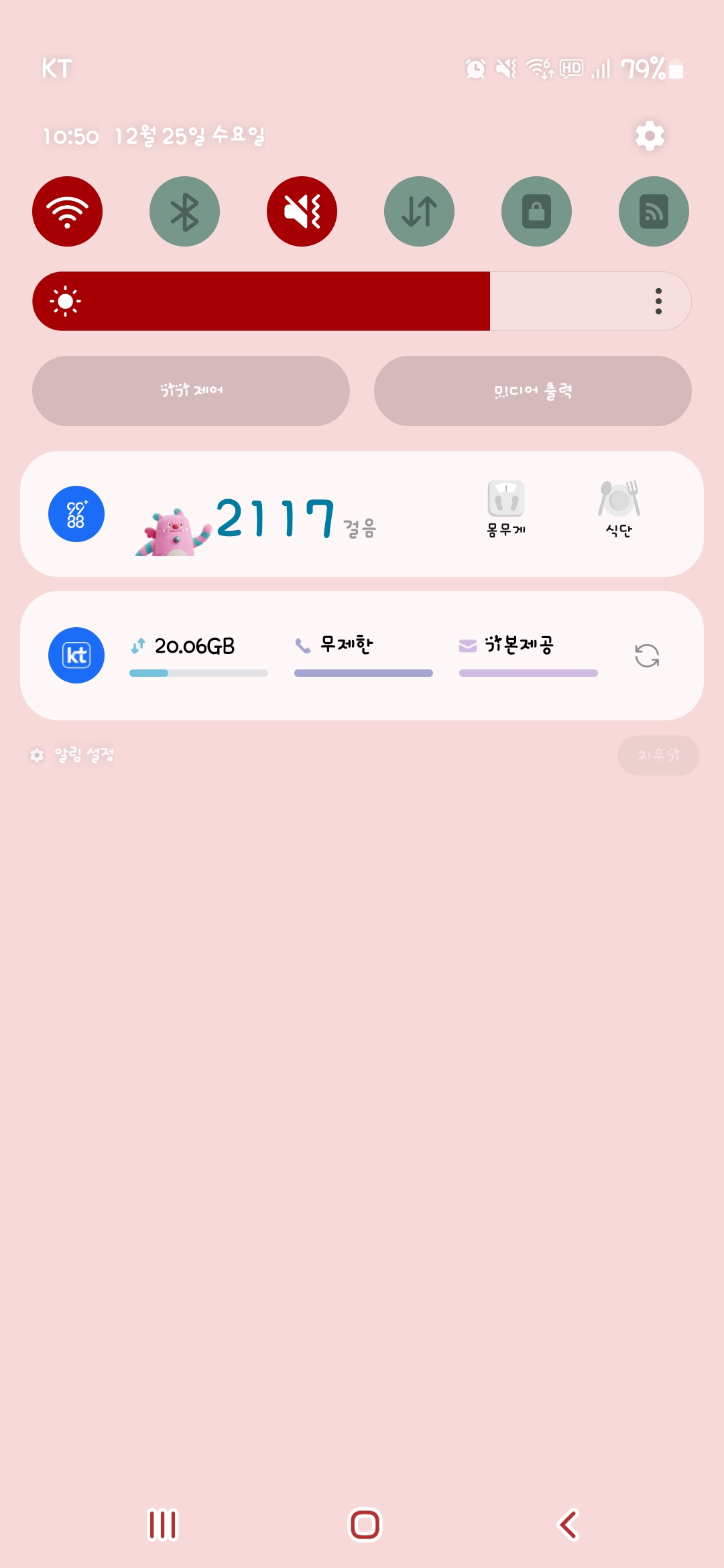Open 알림 설정 notification settings
Image resolution: width=724 pixels, height=1568 pixels.
coord(74,755)
